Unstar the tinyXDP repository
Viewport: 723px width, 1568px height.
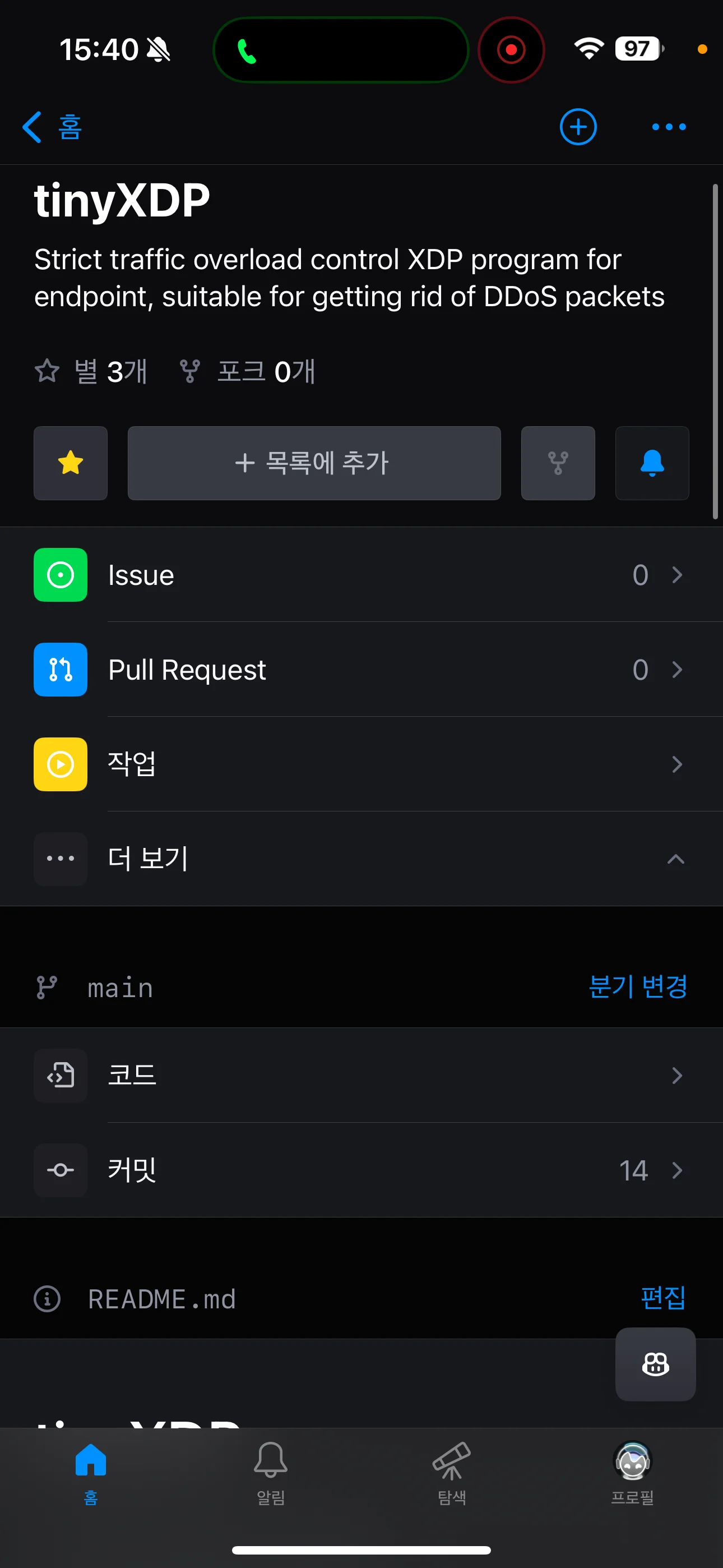pos(70,463)
